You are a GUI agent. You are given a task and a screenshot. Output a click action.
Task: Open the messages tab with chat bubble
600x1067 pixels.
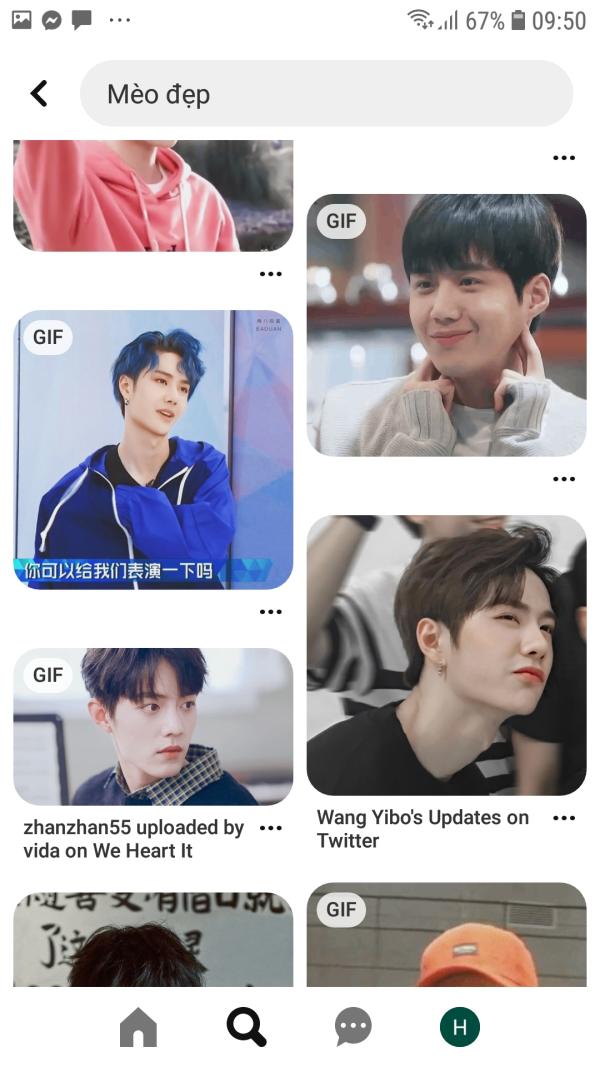pyautogui.click(x=353, y=1026)
